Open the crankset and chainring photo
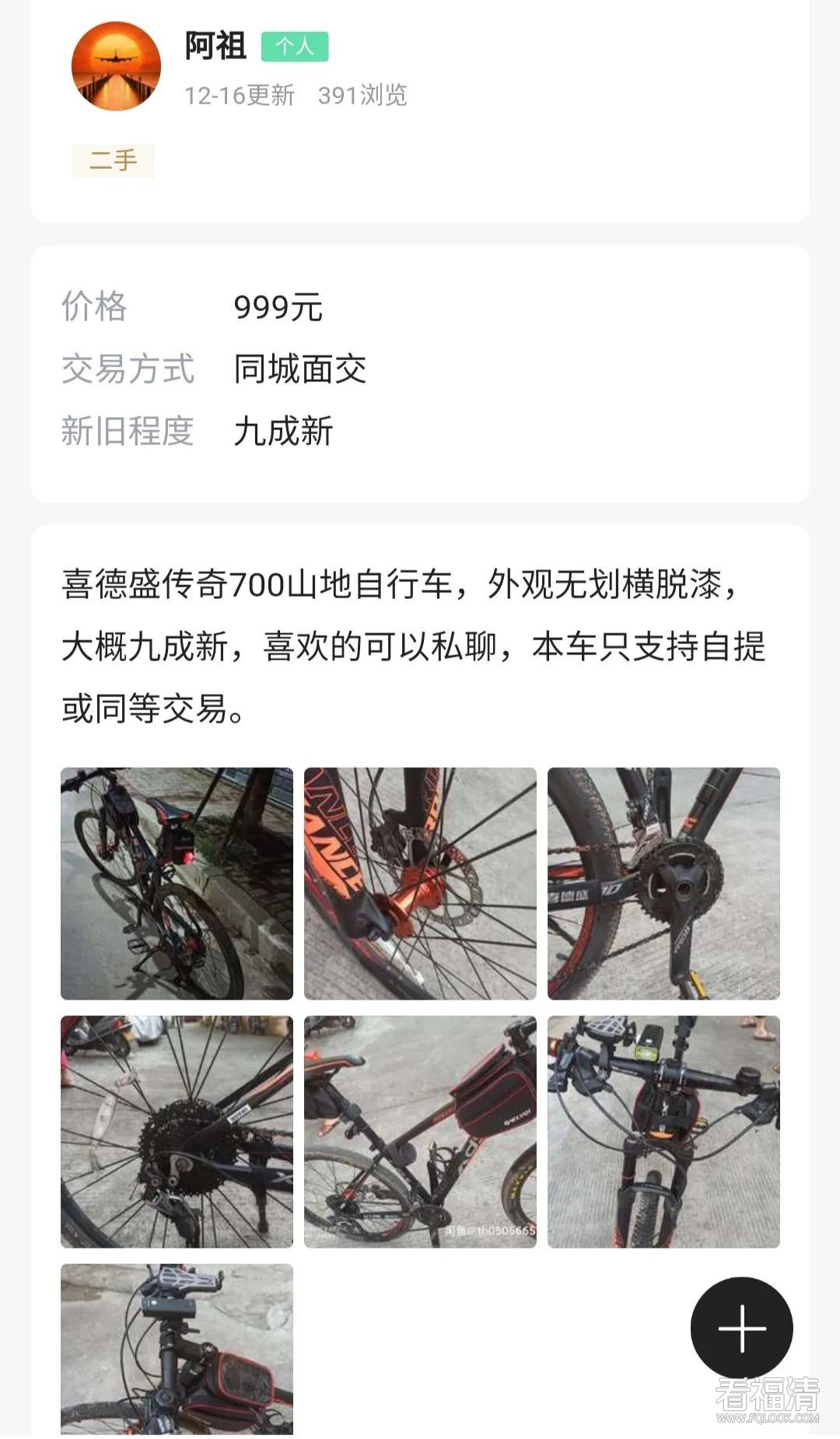 point(663,884)
